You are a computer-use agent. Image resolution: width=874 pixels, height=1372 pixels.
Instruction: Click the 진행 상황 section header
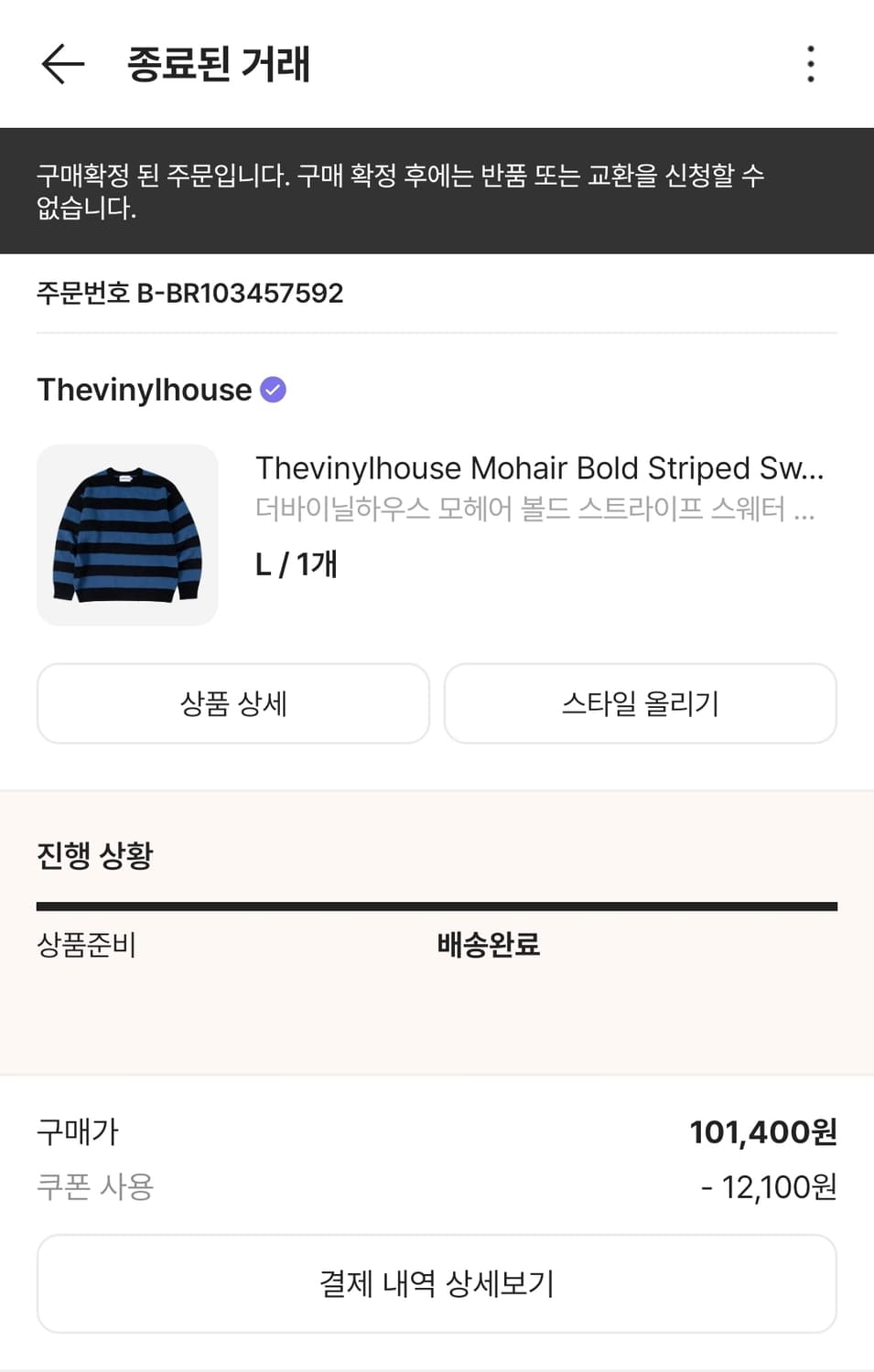pos(95,856)
